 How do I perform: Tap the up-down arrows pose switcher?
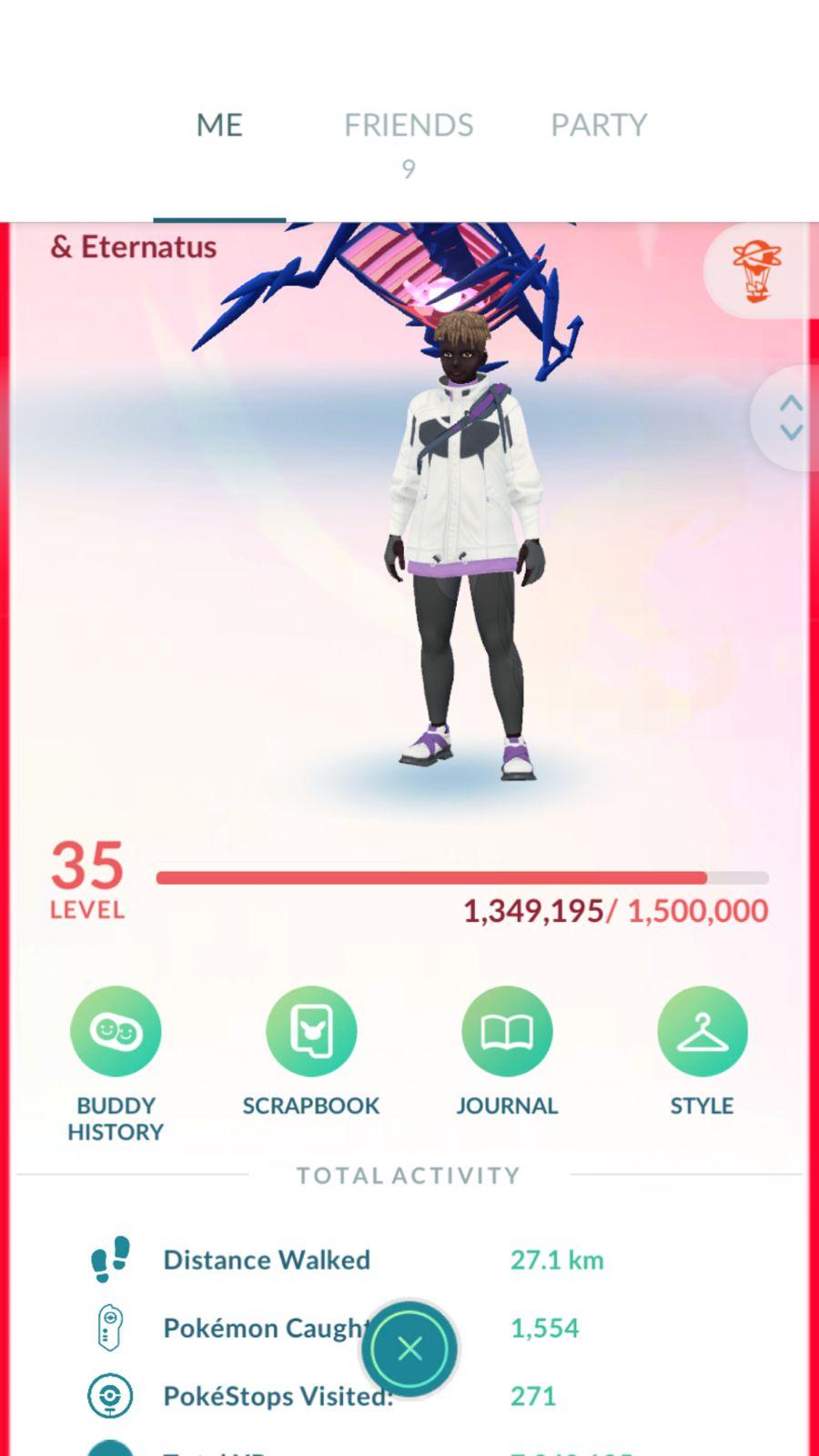coord(790,418)
